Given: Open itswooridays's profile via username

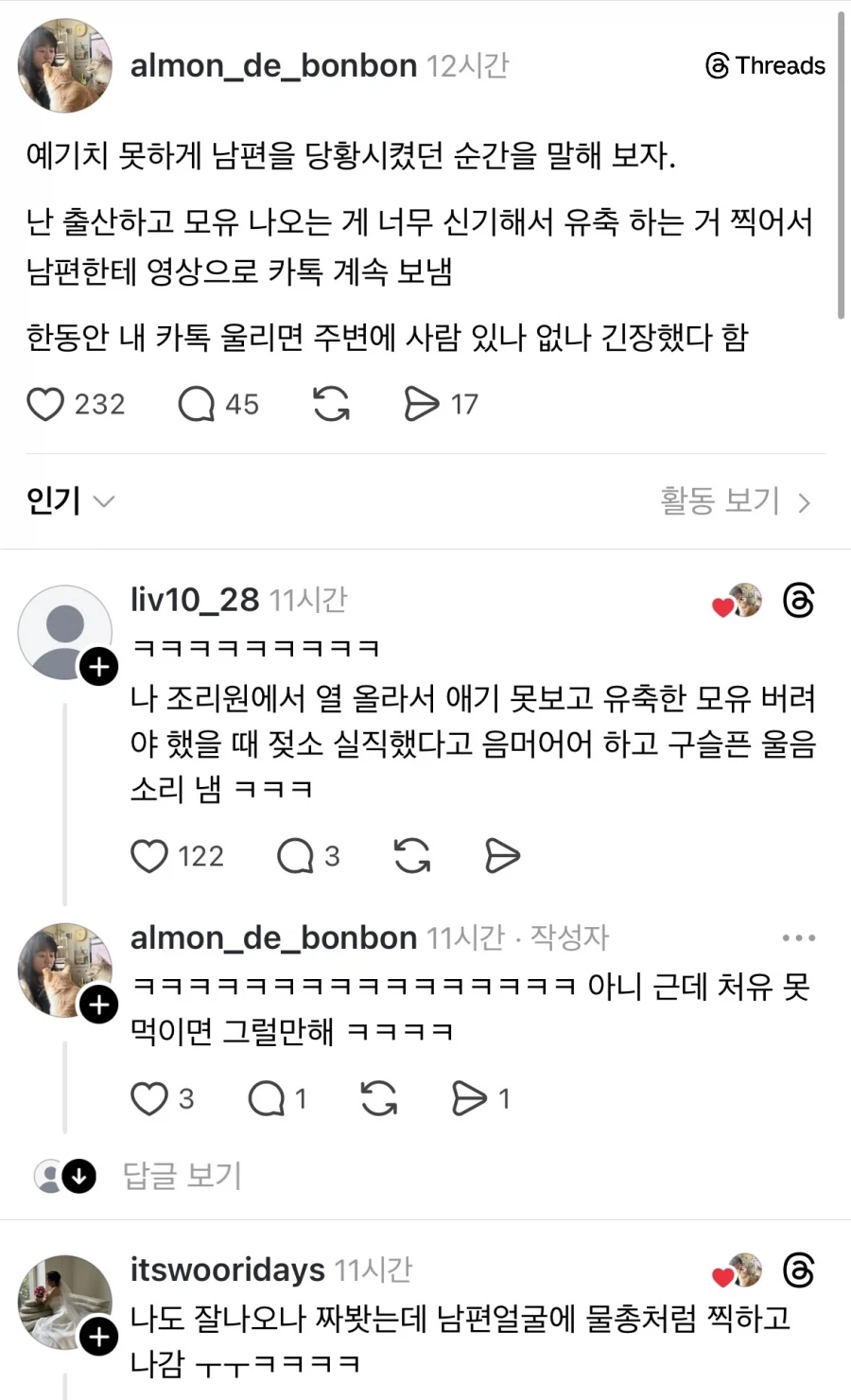Looking at the screenshot, I should tap(225, 1269).
